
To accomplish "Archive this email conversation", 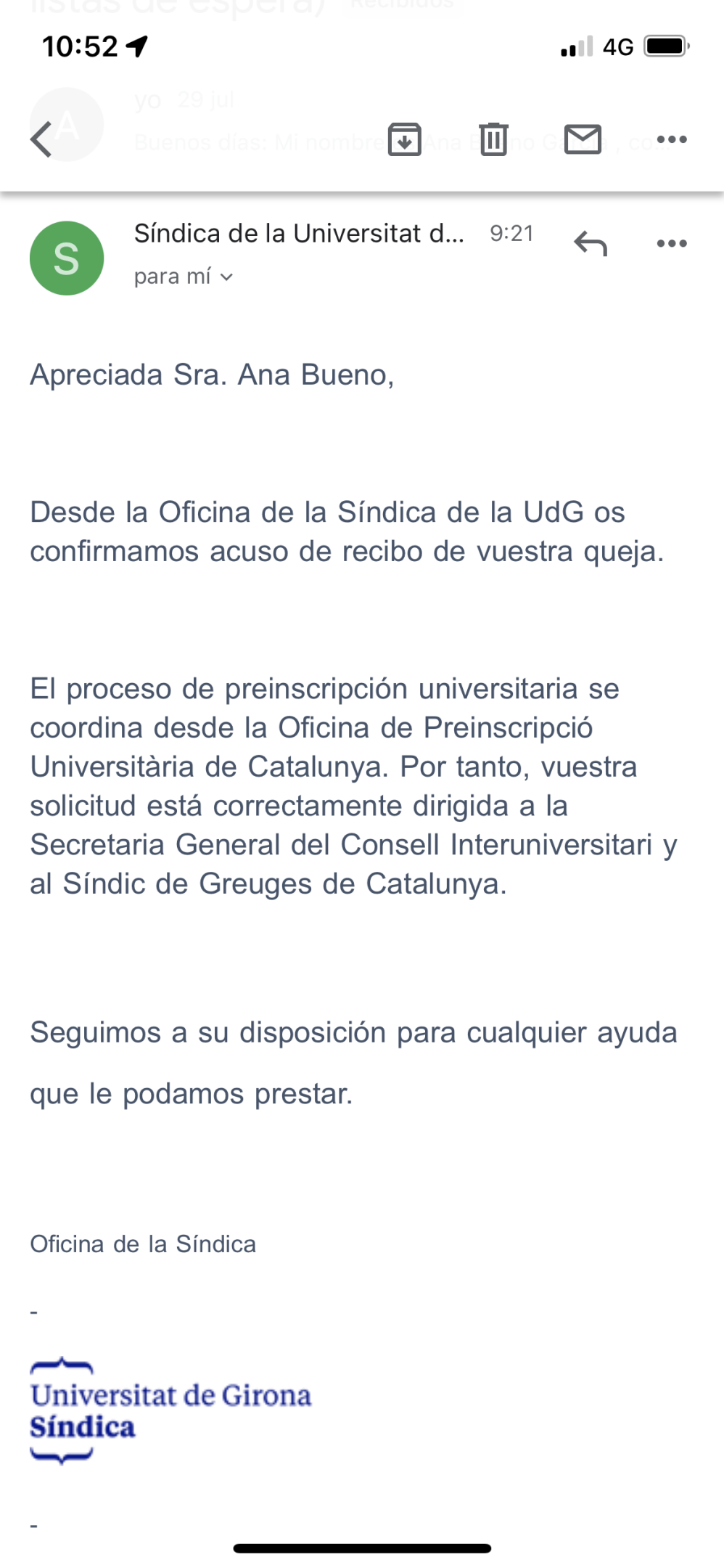I will pyautogui.click(x=405, y=139).
